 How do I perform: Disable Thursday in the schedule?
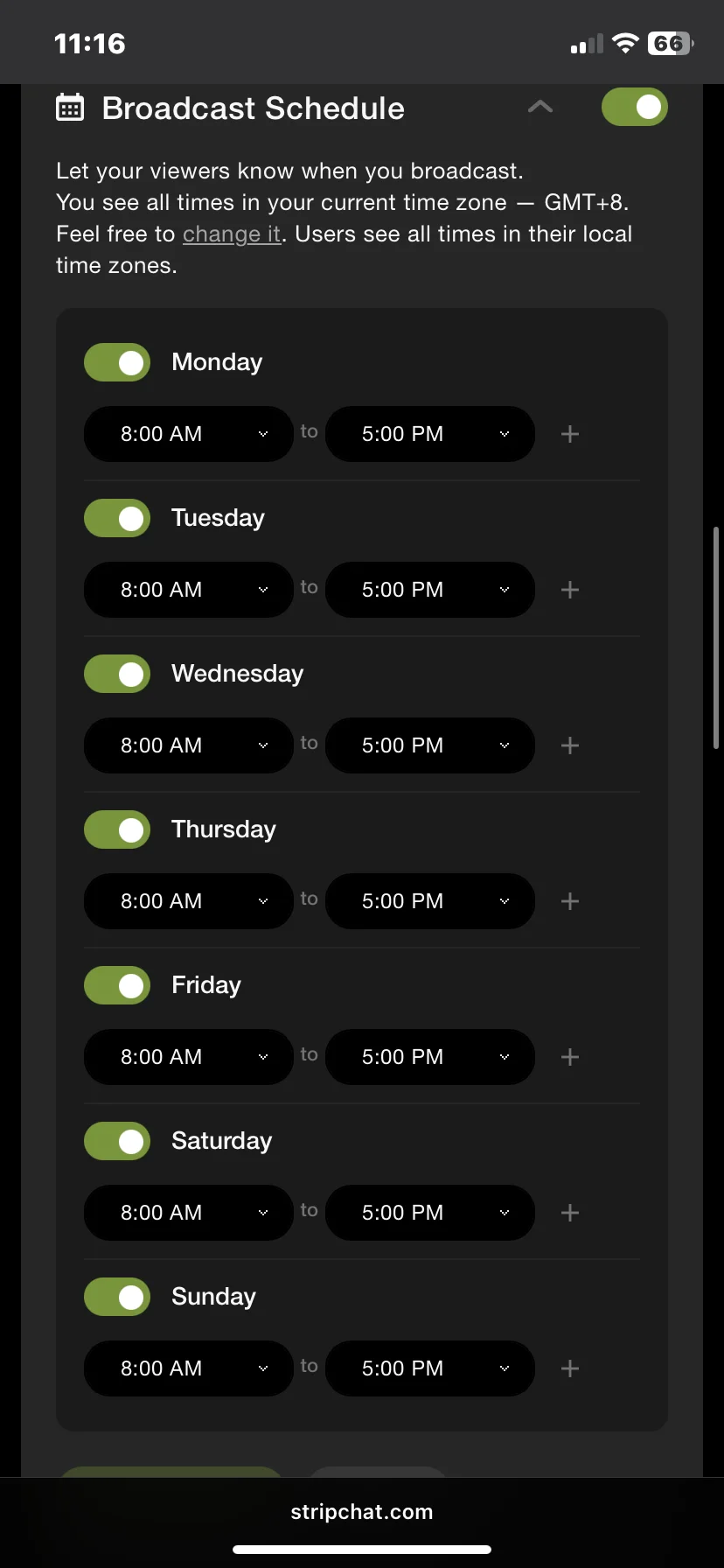coord(117,829)
